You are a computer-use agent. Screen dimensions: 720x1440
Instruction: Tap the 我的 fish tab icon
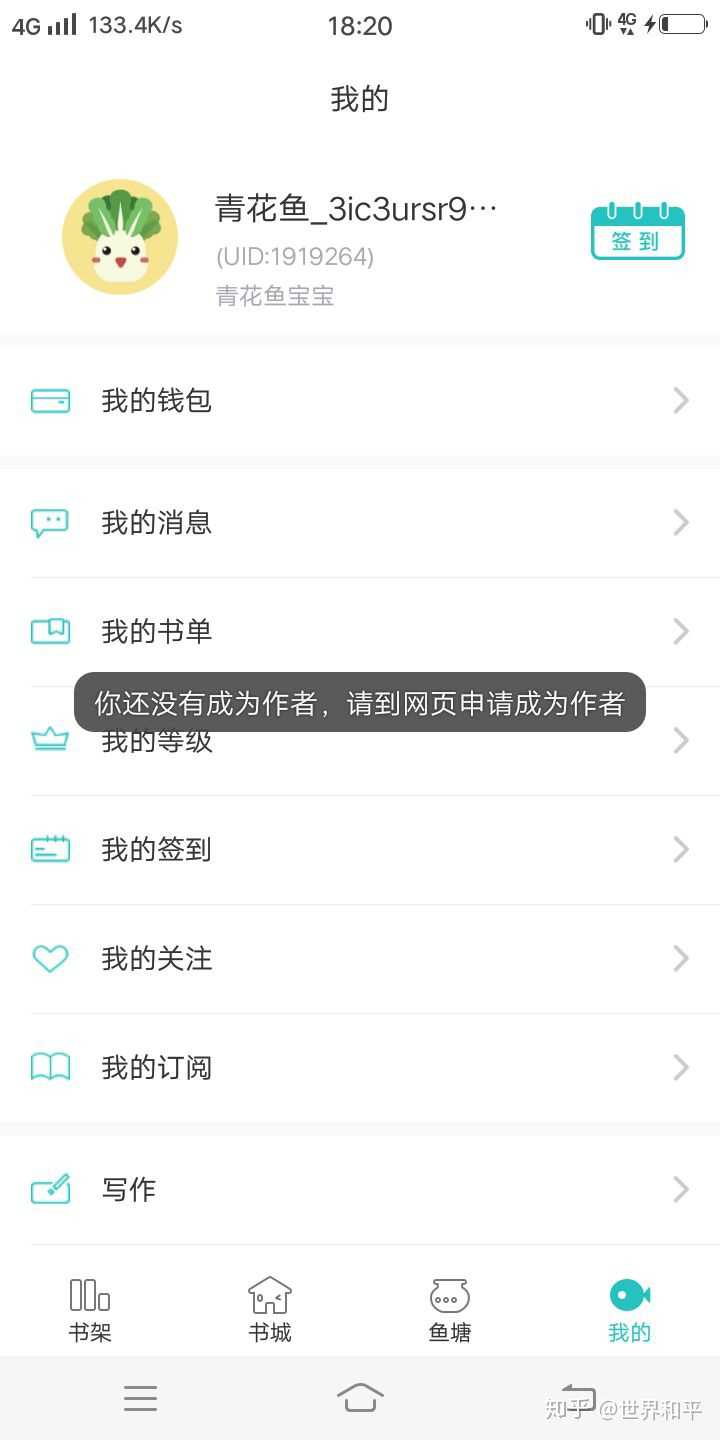click(629, 1294)
